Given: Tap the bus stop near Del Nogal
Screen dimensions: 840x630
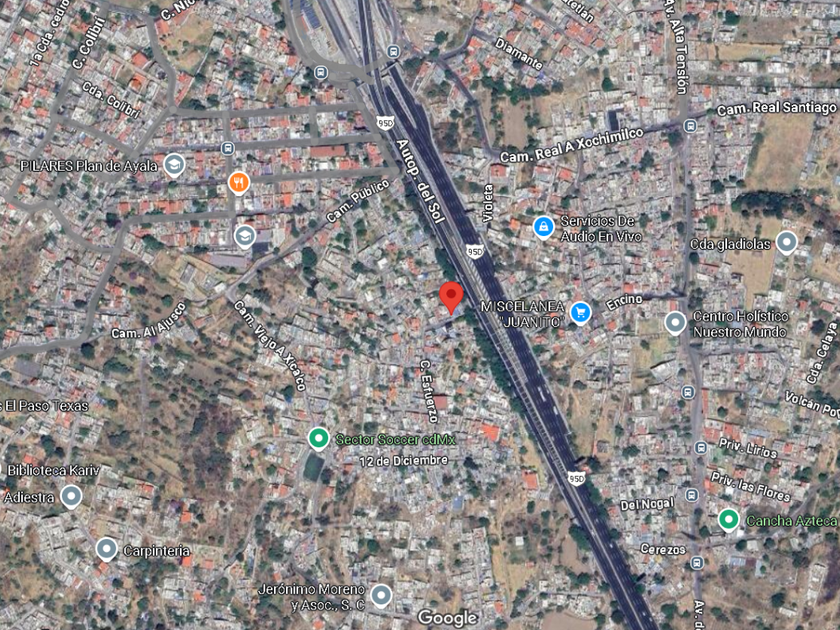Looking at the screenshot, I should point(692,495).
